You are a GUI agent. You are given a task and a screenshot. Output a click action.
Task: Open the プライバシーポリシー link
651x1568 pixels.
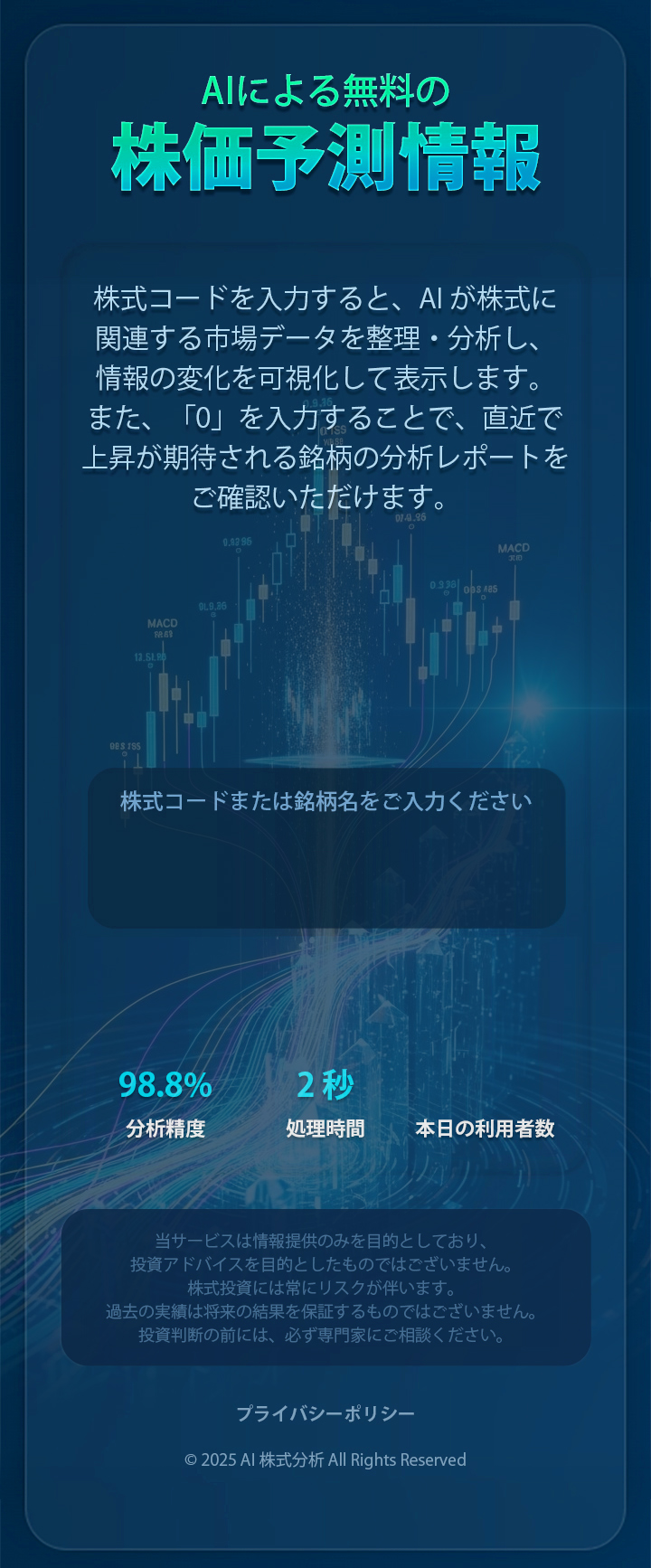[x=325, y=1412]
